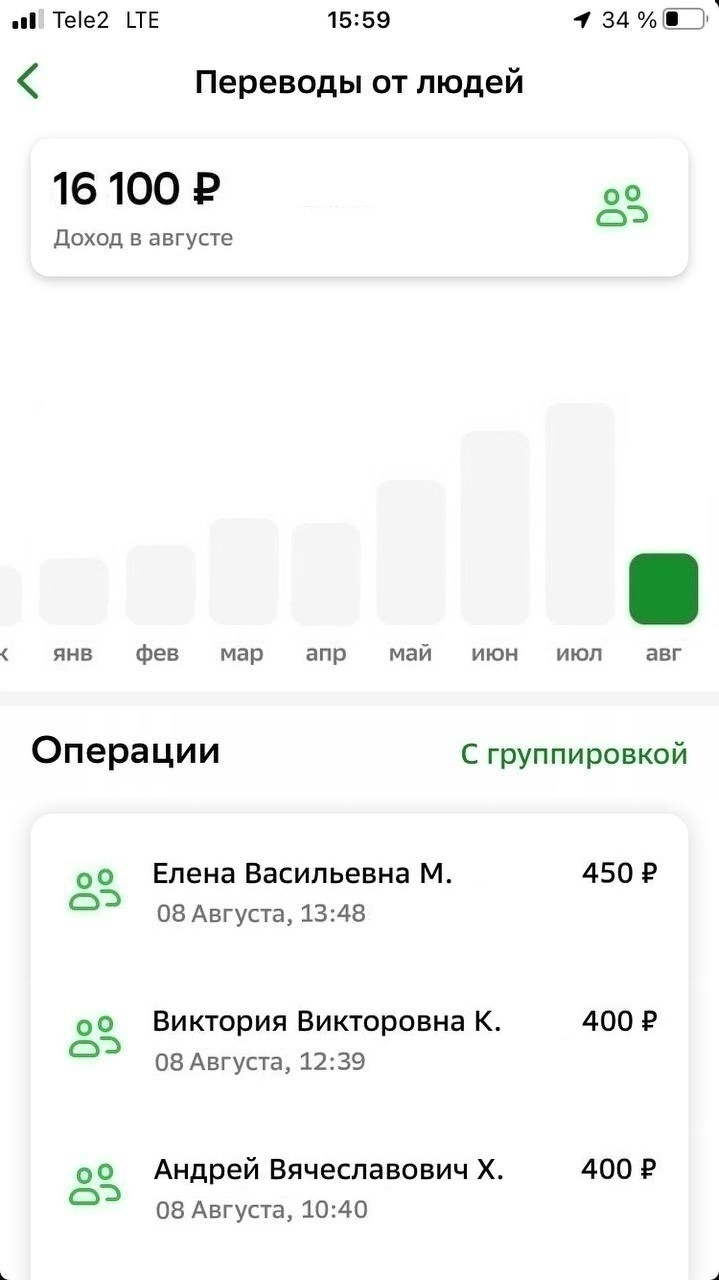
Task: Open the transfer from Елена Васильевна М.
Action: pos(360,892)
